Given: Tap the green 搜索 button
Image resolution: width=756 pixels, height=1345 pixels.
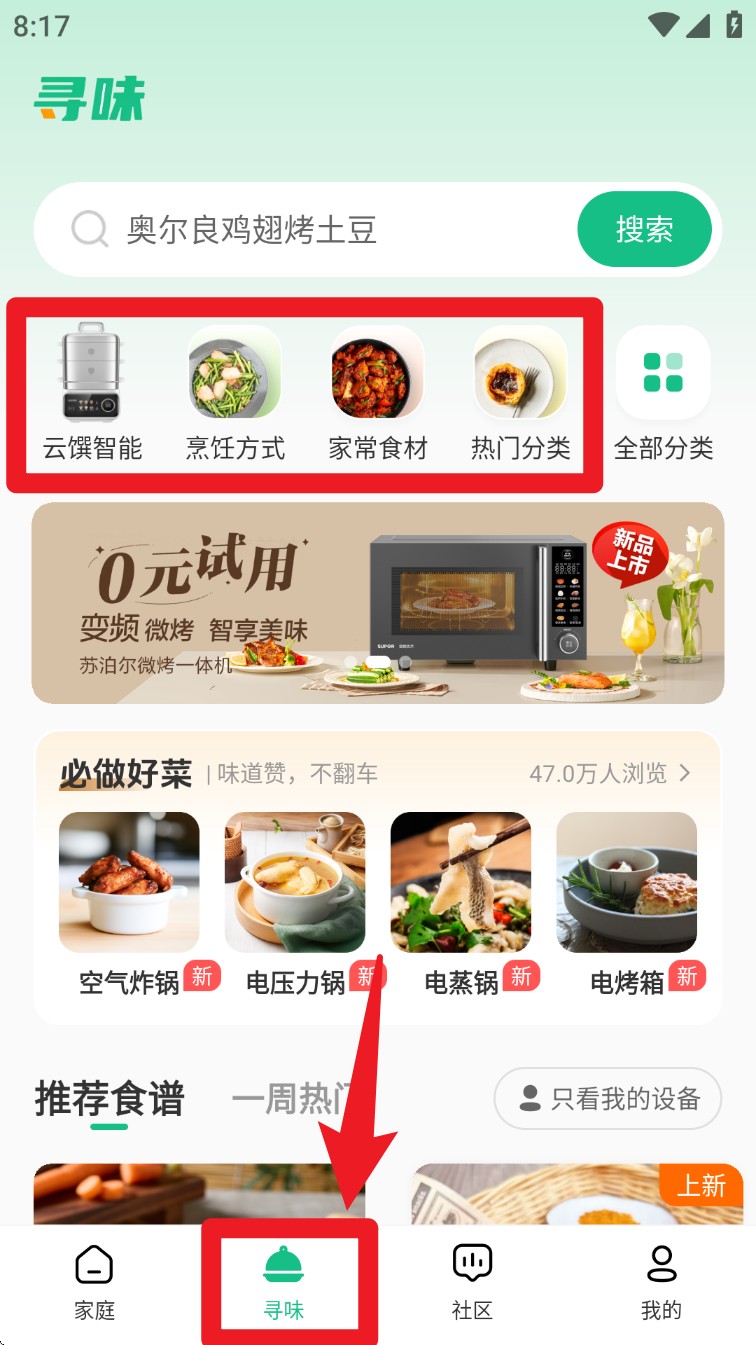Looking at the screenshot, I should pyautogui.click(x=644, y=230).
